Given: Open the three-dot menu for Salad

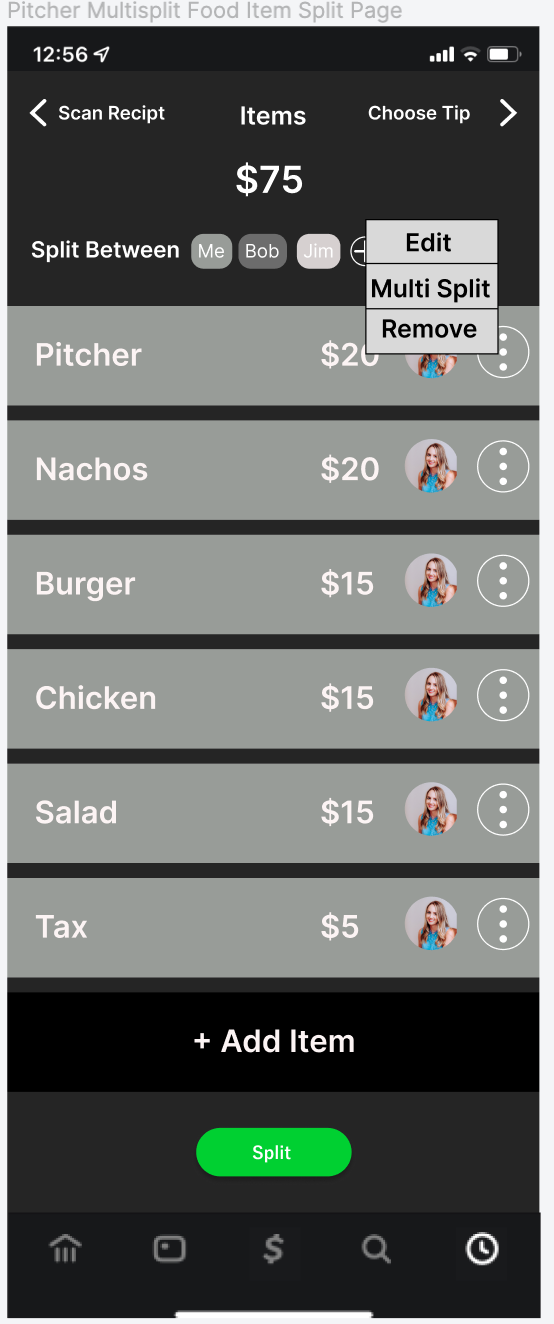Looking at the screenshot, I should [x=503, y=810].
